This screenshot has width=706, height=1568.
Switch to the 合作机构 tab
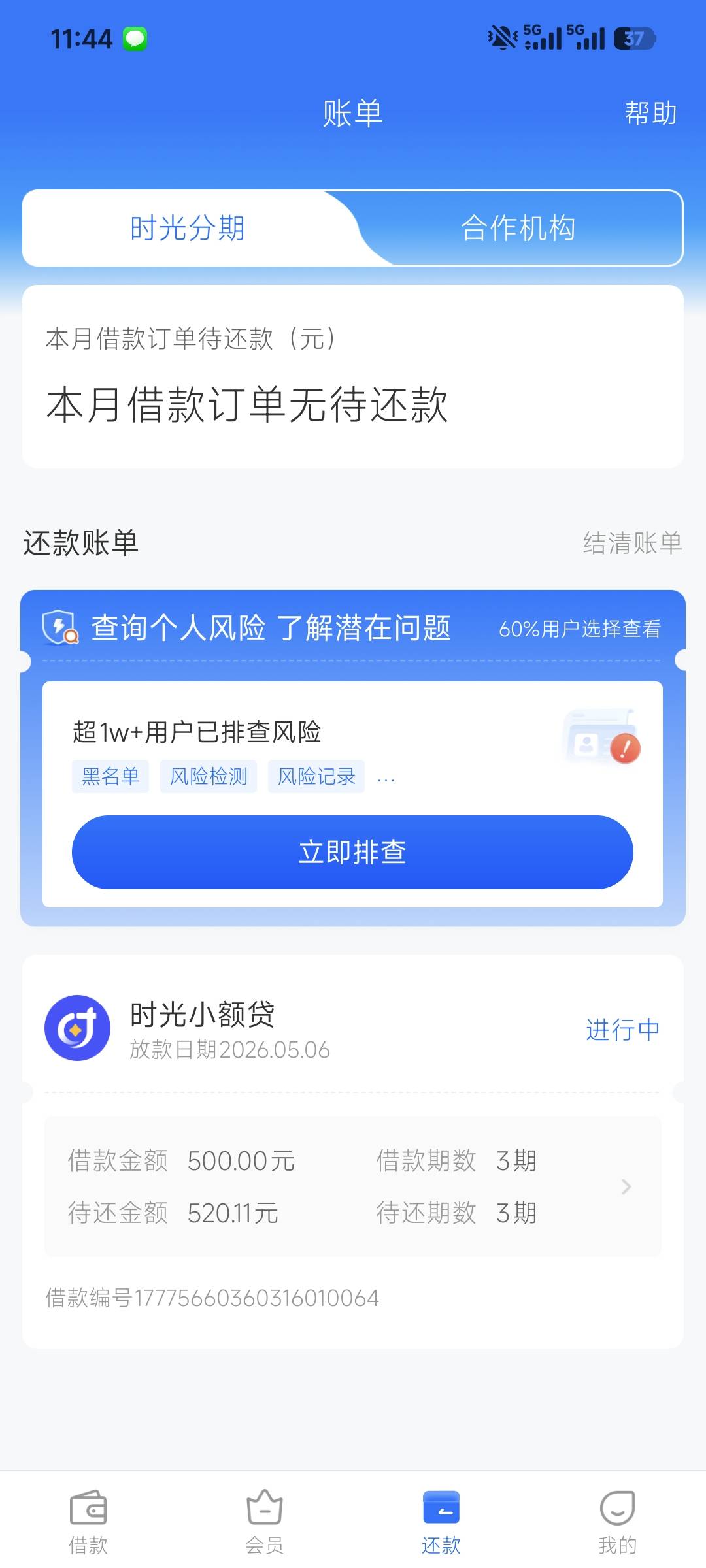518,228
